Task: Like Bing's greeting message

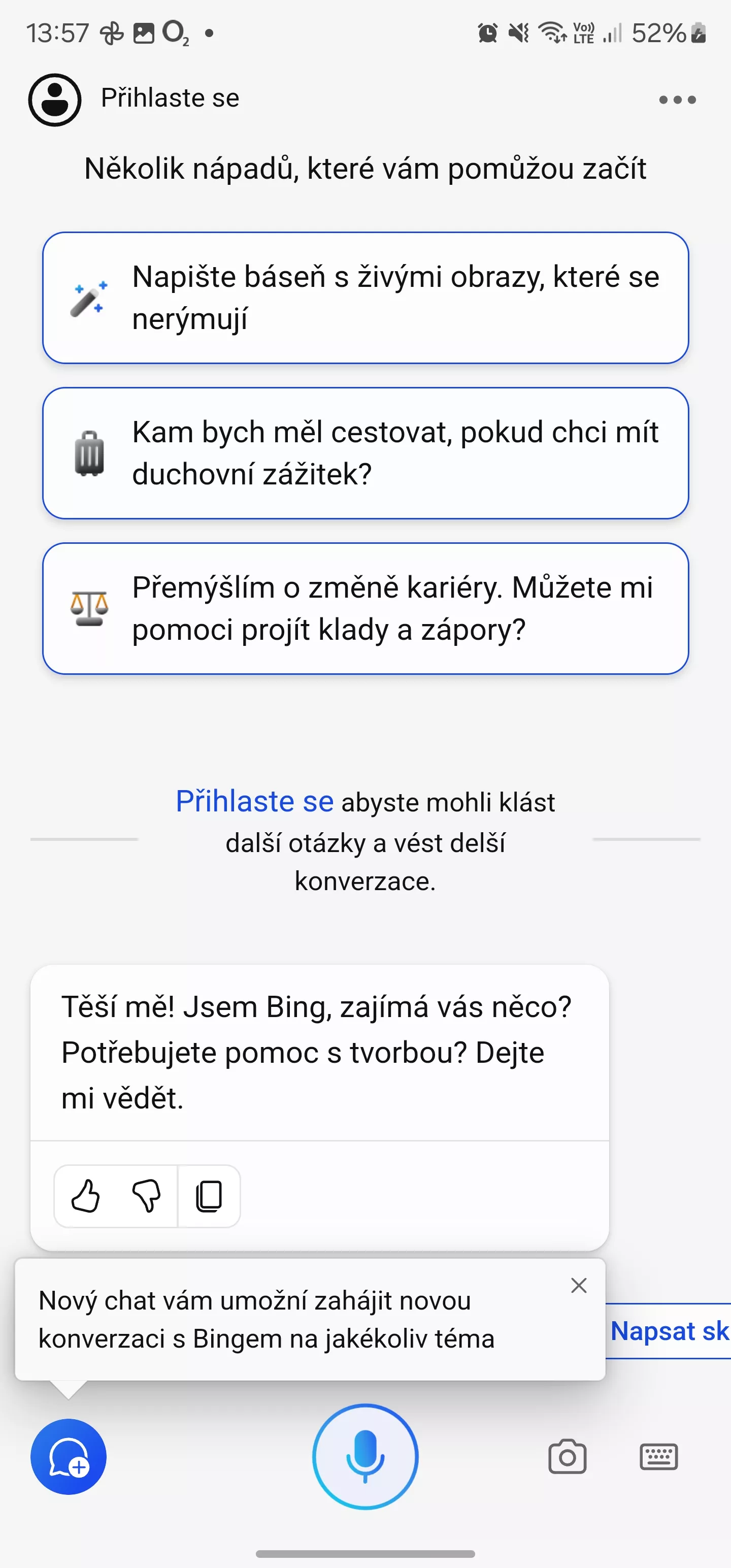Action: pyautogui.click(x=85, y=1196)
